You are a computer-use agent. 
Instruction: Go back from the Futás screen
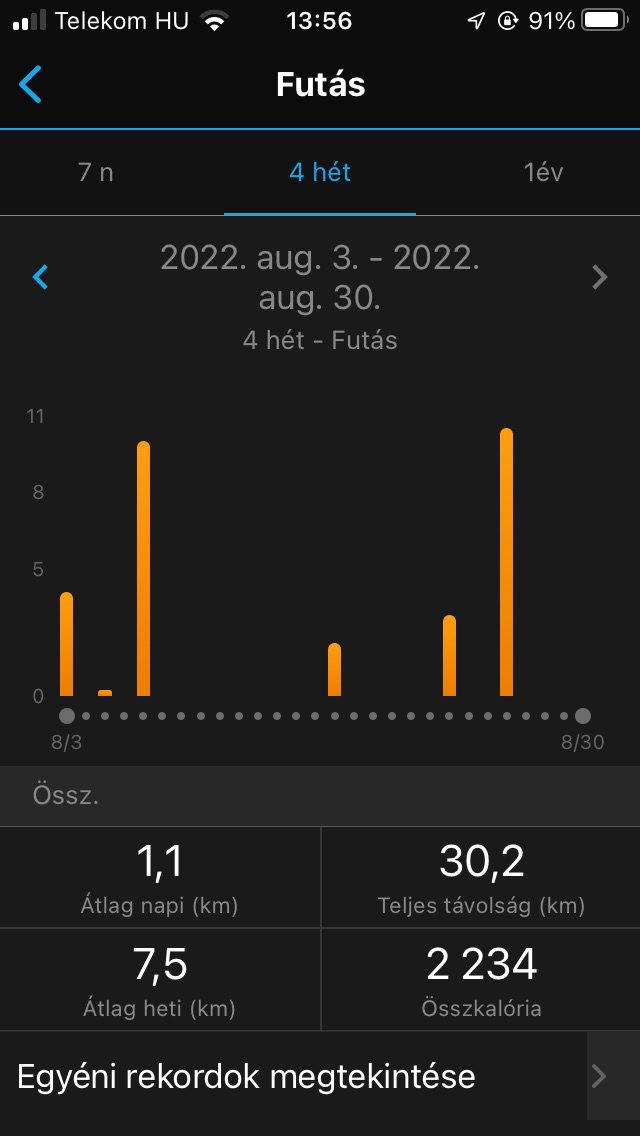(x=31, y=85)
